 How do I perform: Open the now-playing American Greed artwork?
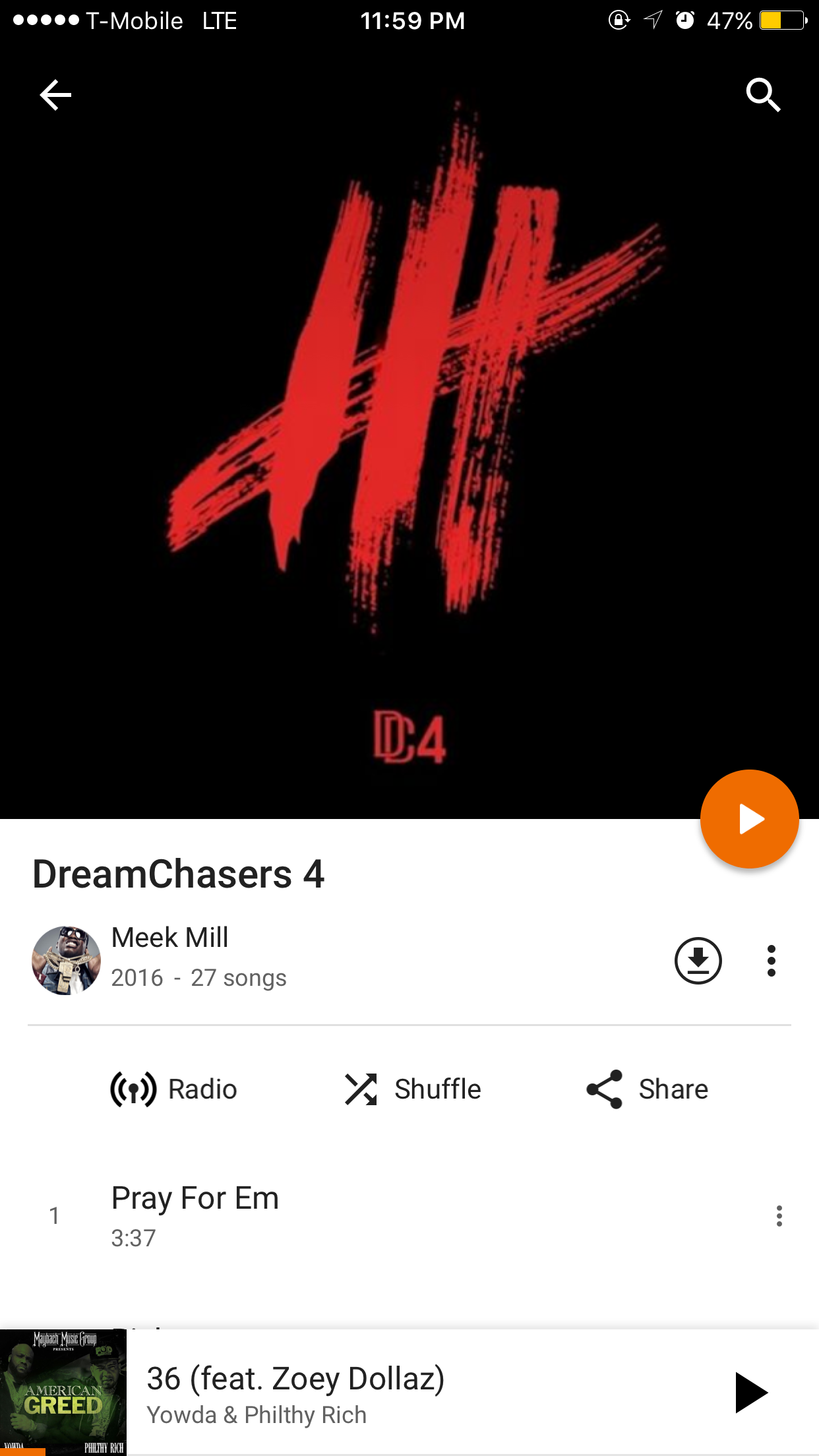(63, 1393)
